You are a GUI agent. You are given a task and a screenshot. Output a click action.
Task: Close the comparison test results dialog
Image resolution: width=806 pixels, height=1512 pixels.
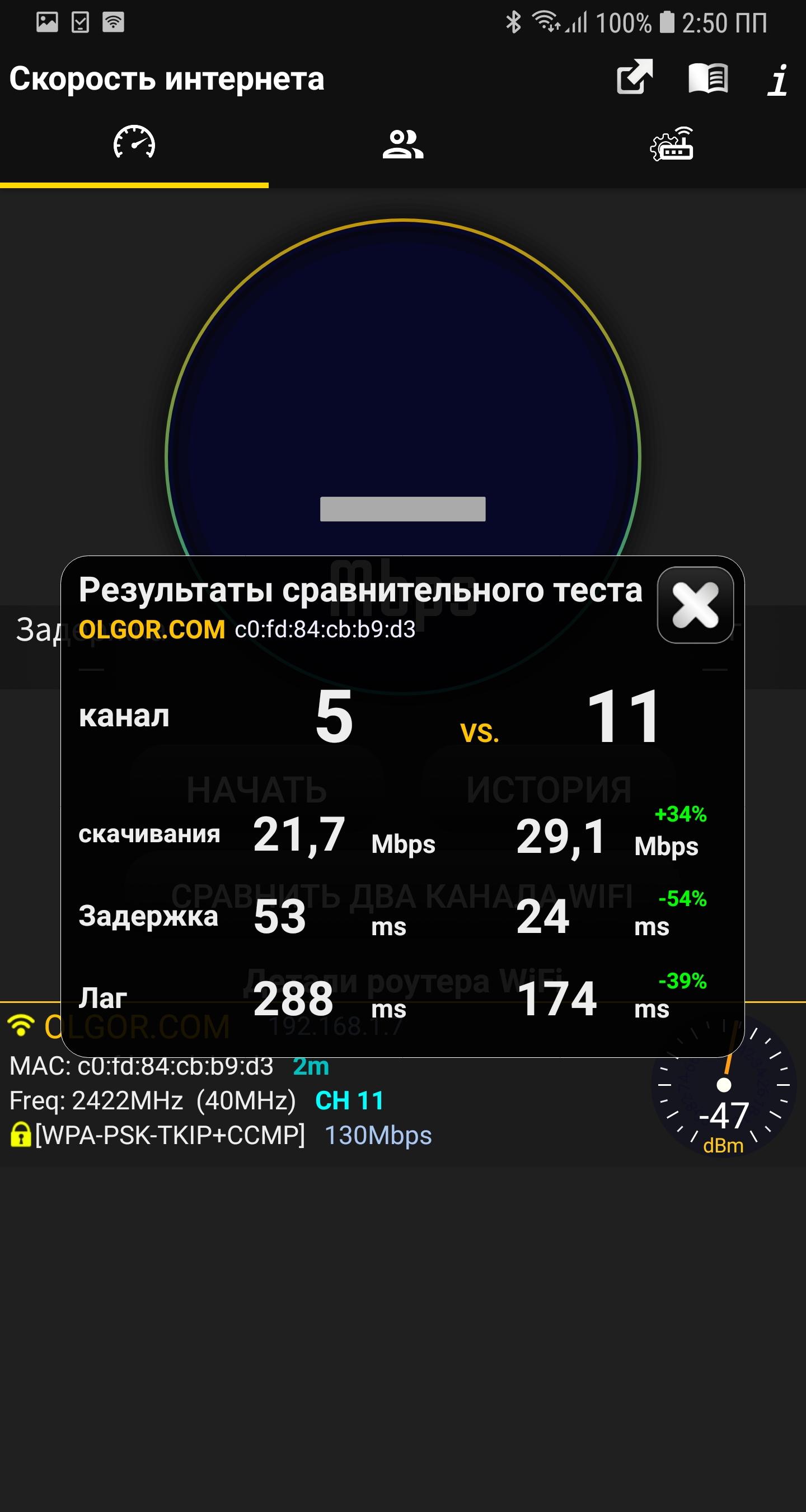[695, 605]
